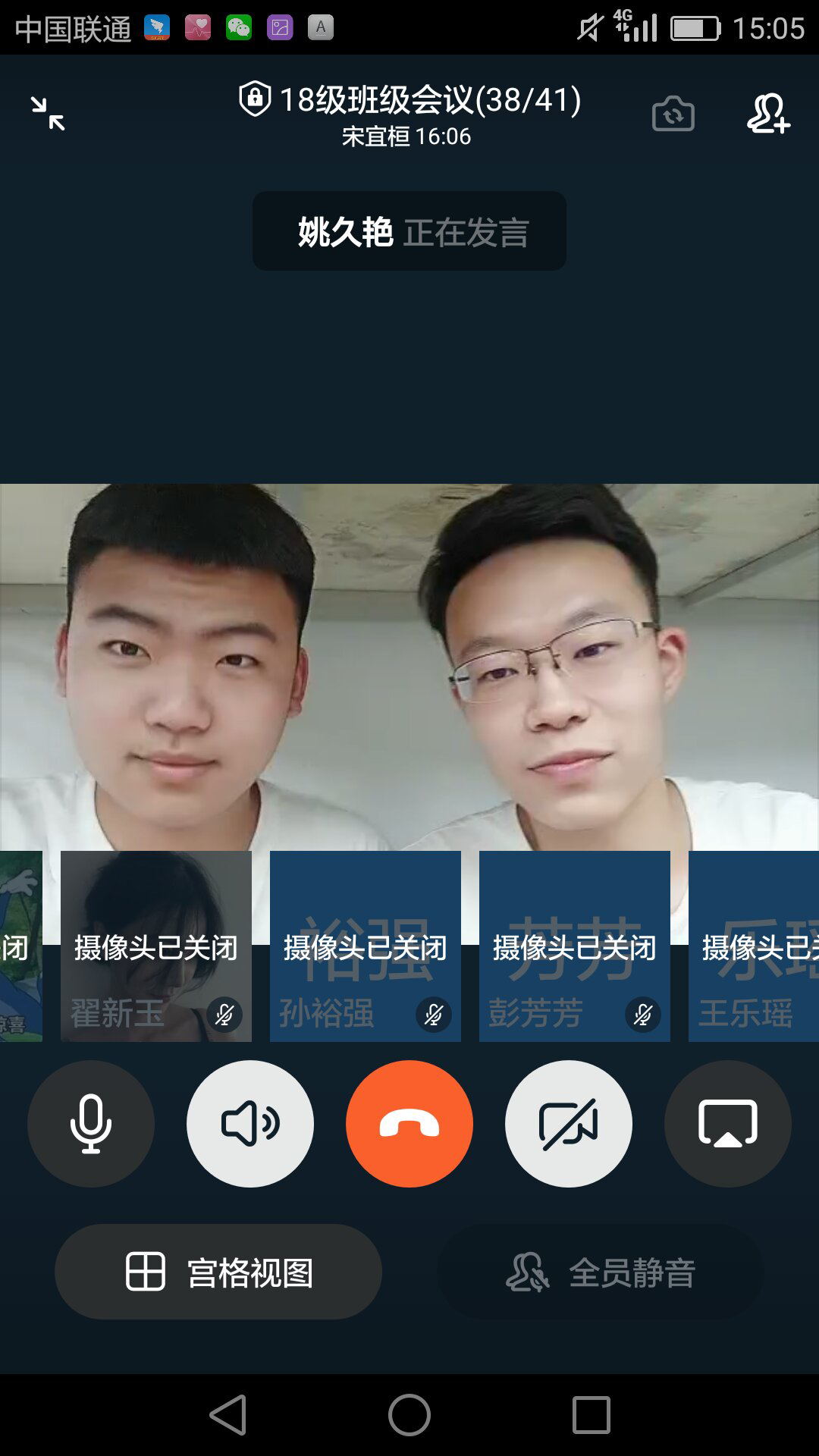819x1456 pixels.
Task: Mute all members (全员静音)
Action: (x=601, y=1272)
